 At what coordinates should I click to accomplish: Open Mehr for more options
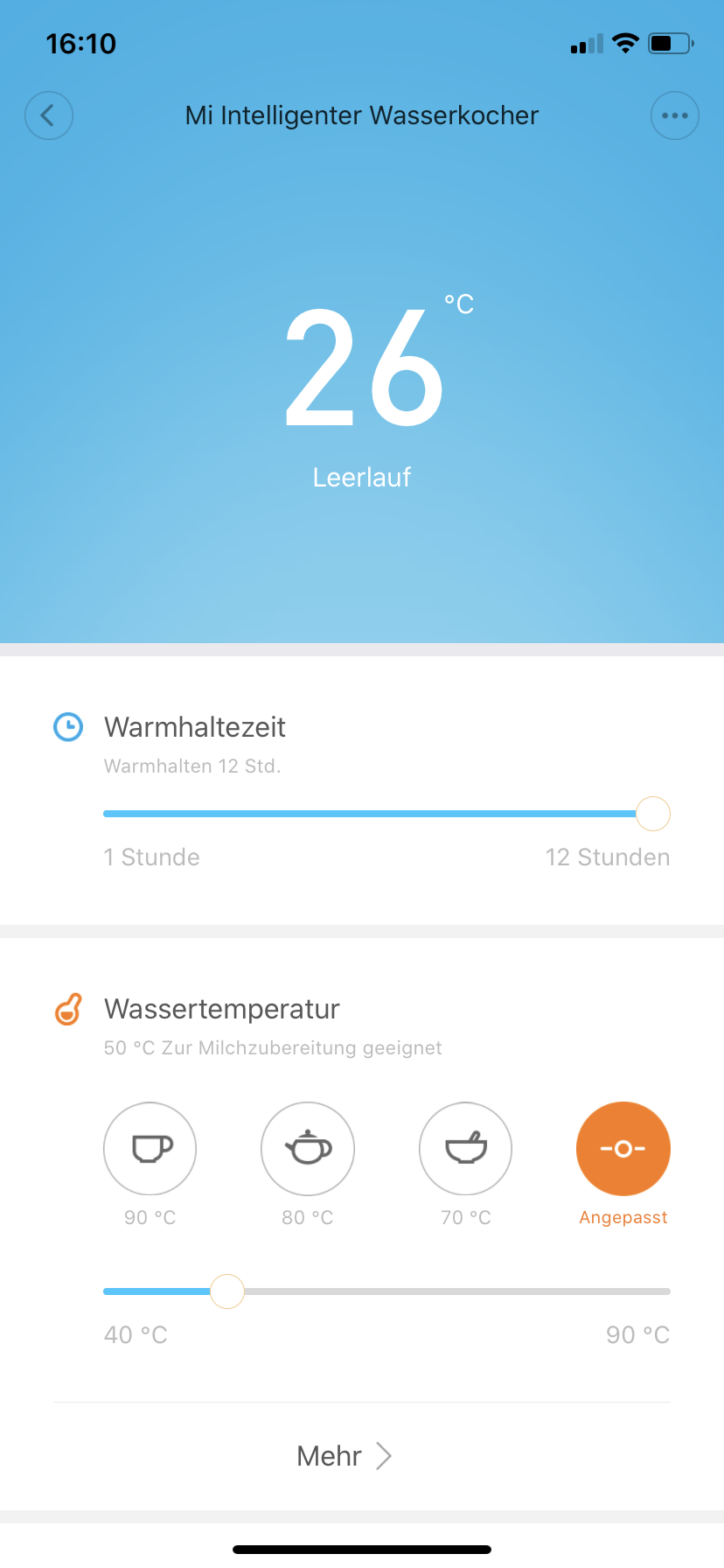[345, 1456]
